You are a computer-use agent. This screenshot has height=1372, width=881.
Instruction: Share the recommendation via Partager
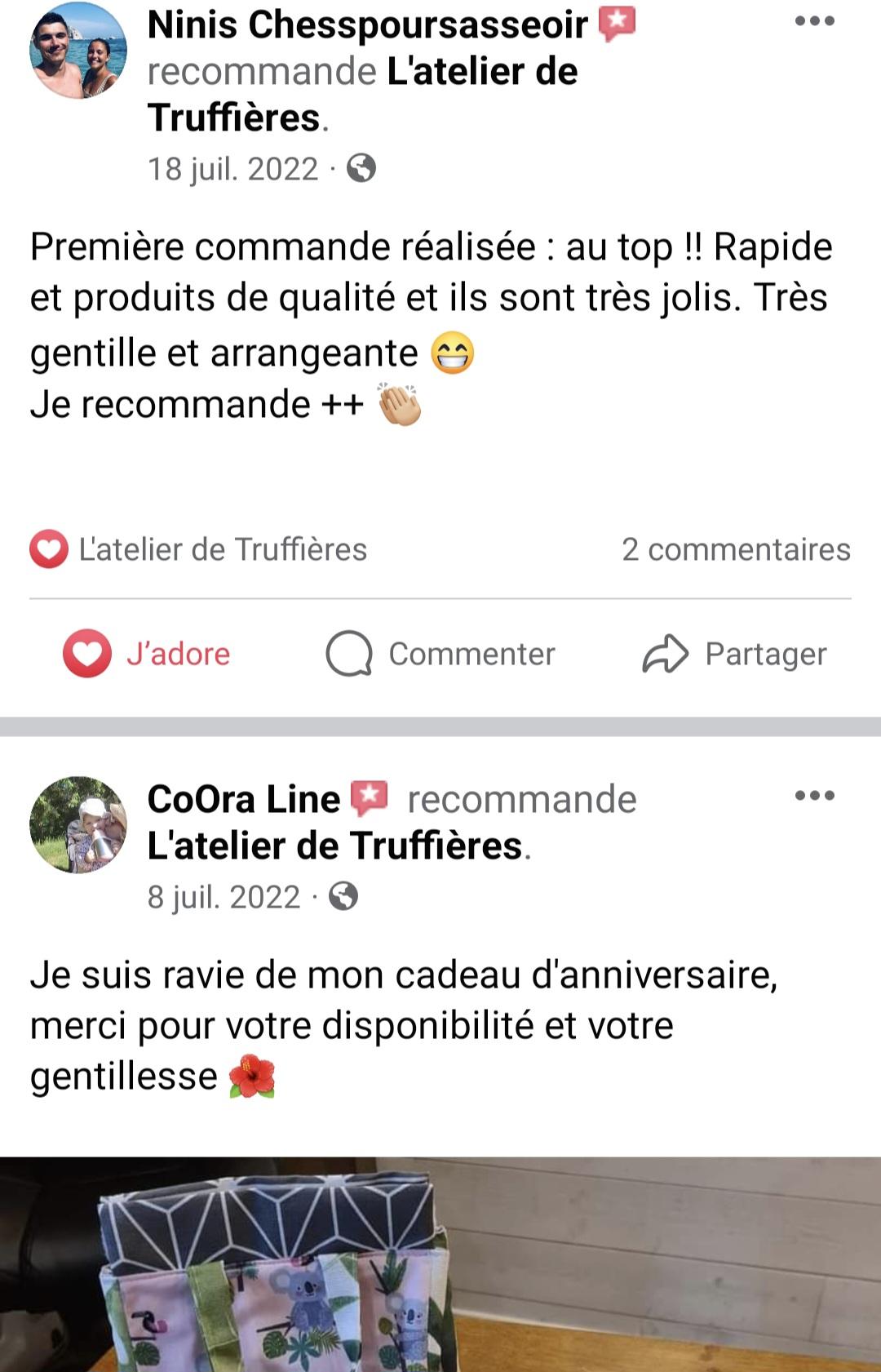tap(734, 654)
